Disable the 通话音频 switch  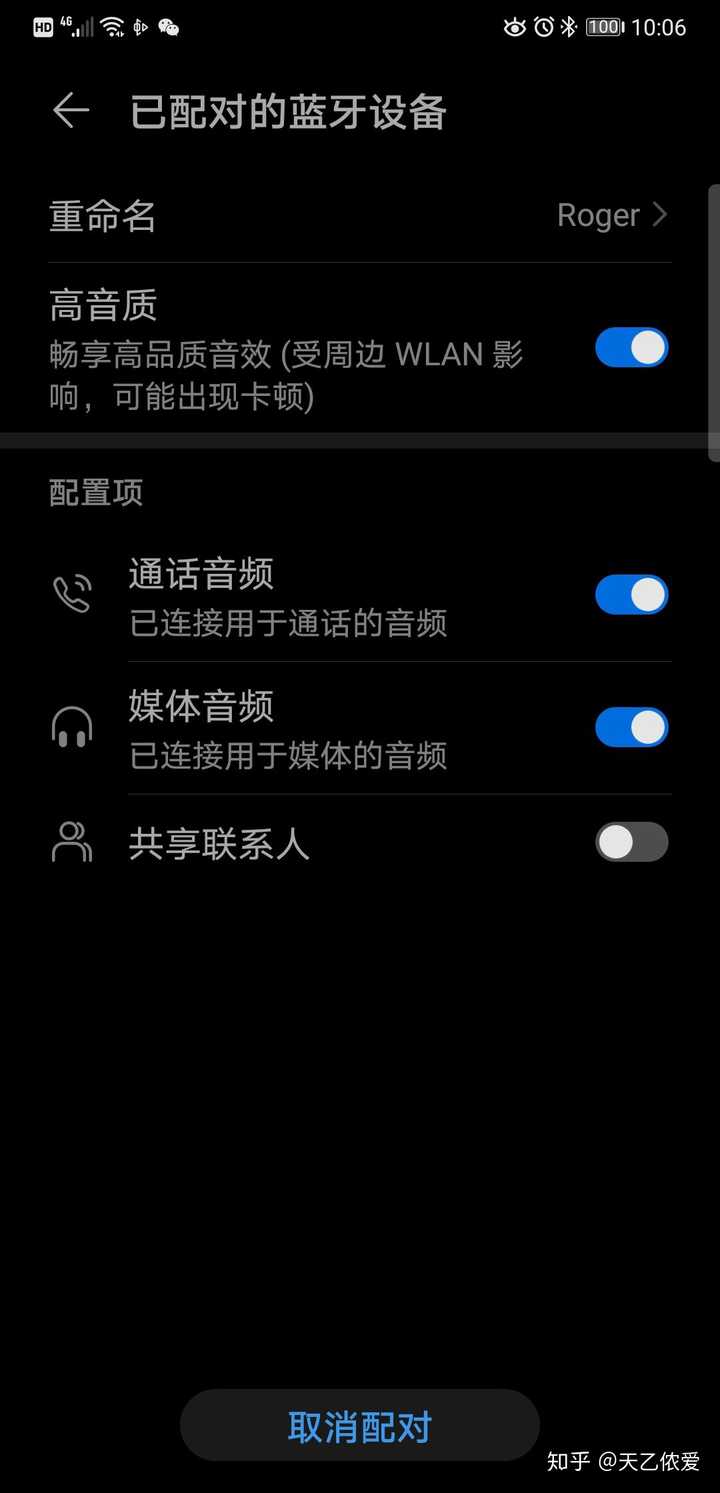tap(631, 595)
